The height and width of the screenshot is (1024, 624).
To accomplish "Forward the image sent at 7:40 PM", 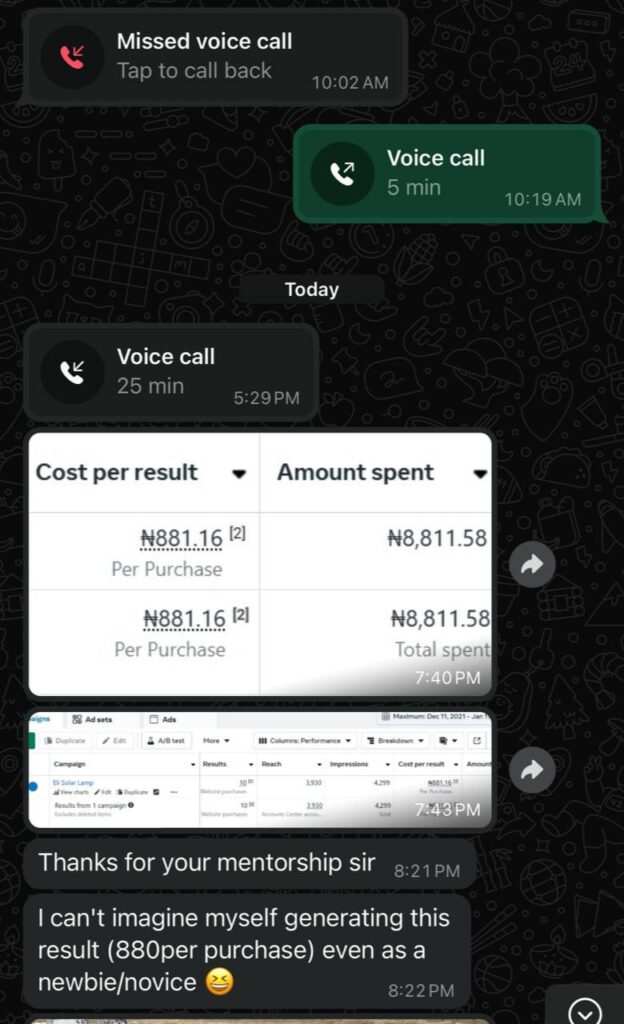I will pos(532,565).
